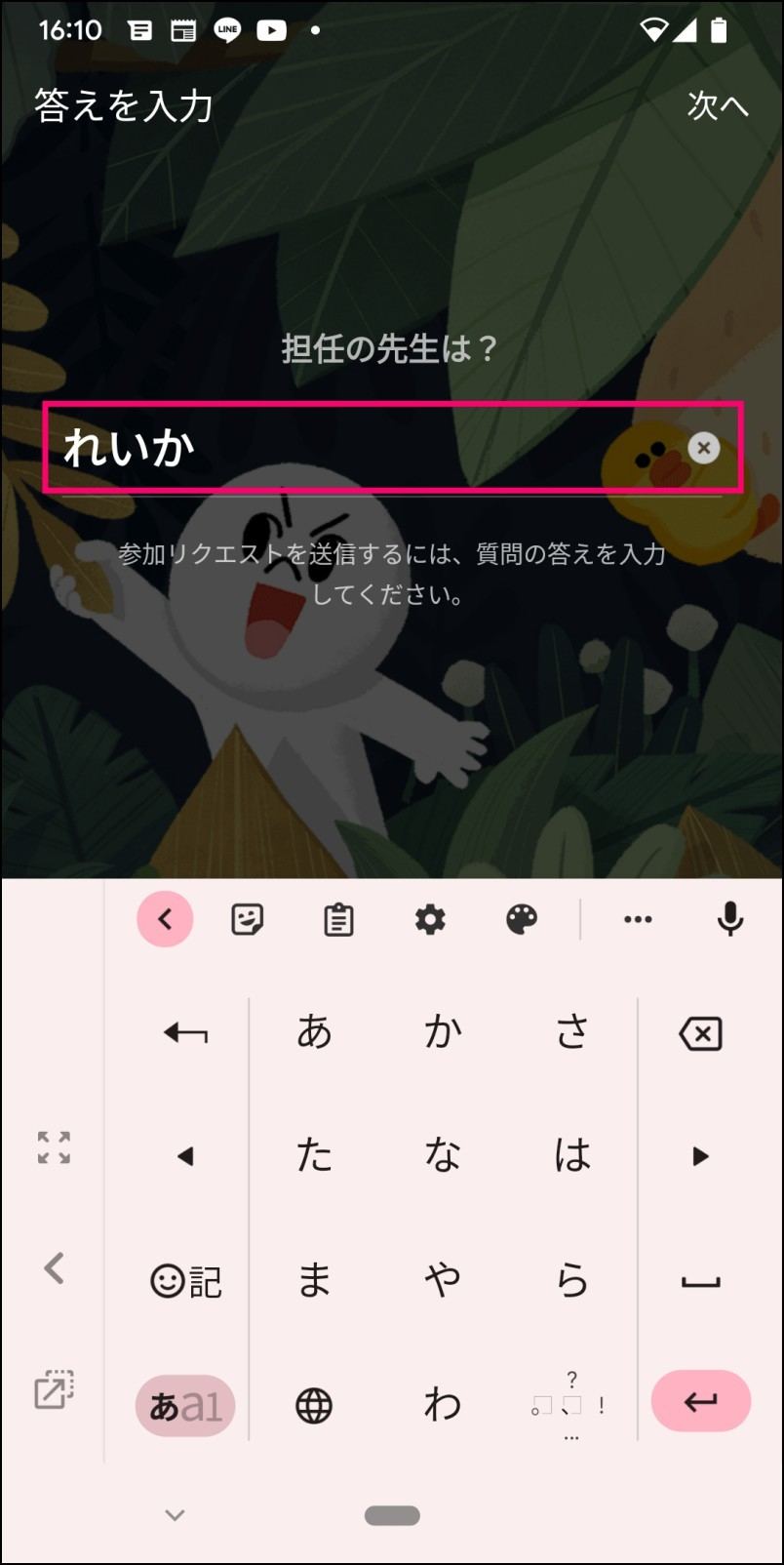The width and height of the screenshot is (784, 1565).
Task: Change keyboard language with globe key
Action: point(314,1405)
